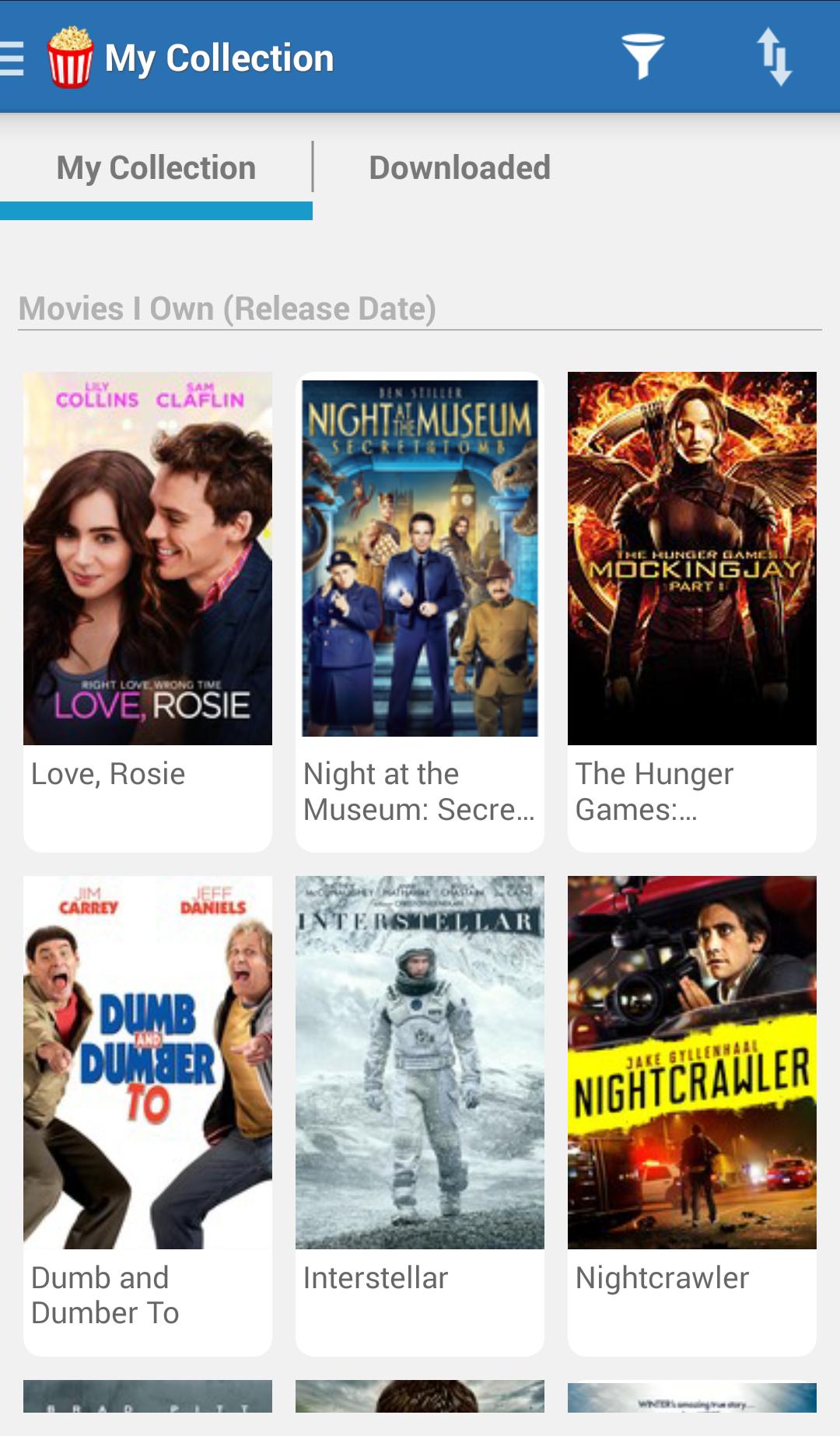Image resolution: width=840 pixels, height=1436 pixels.
Task: Click the Interstellar title text
Action: (376, 1276)
